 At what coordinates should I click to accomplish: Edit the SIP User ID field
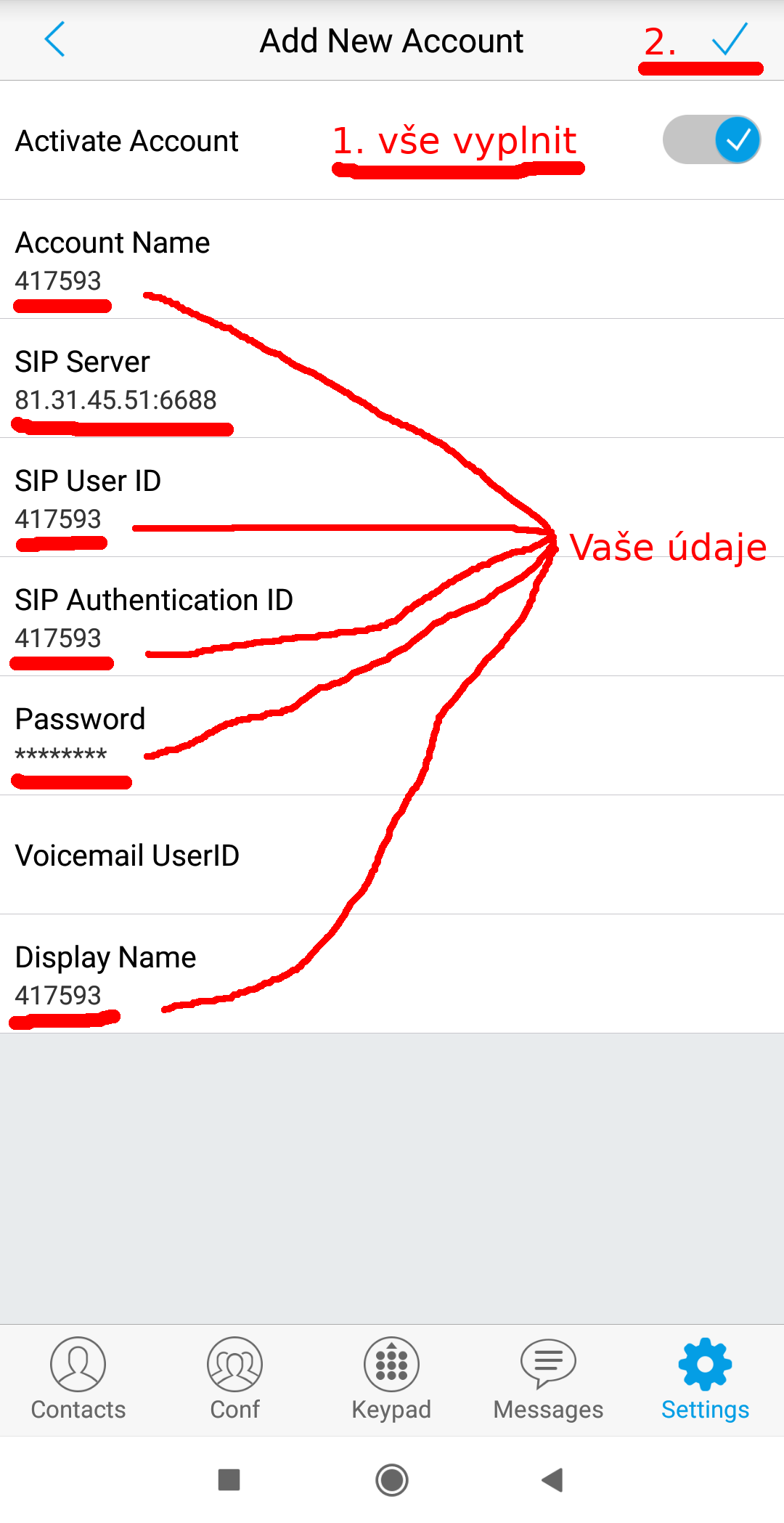click(392, 498)
